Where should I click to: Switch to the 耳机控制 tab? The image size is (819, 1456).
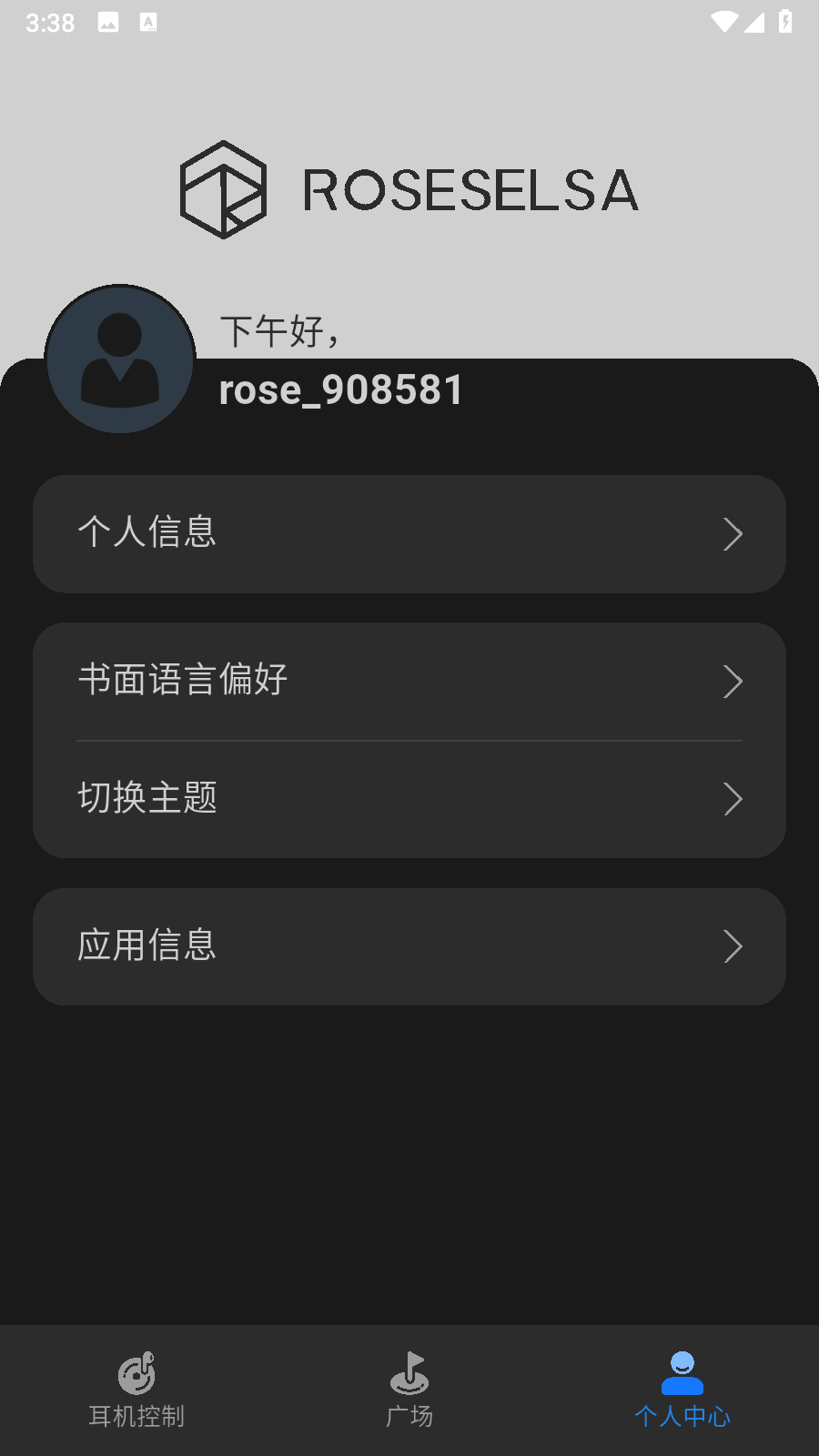[136, 1390]
